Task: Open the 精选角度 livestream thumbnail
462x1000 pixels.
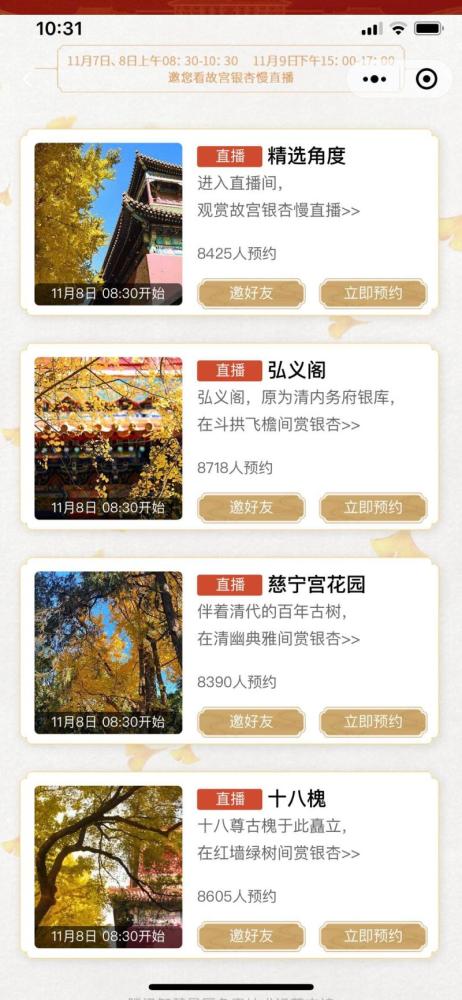Action: click(x=108, y=224)
